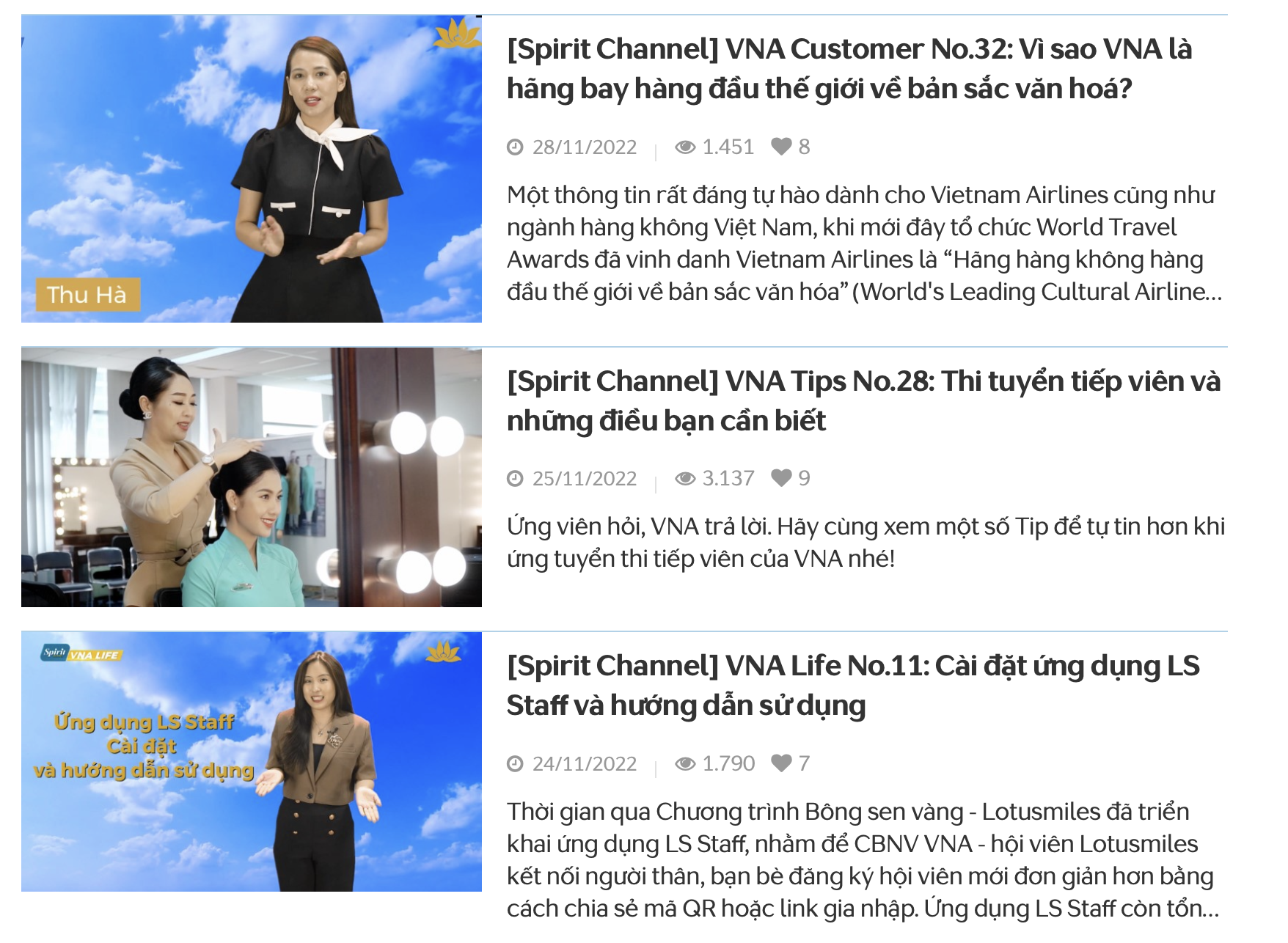Like the VNA Life No.11 post
The height and width of the screenshot is (943, 1288).
point(782,763)
